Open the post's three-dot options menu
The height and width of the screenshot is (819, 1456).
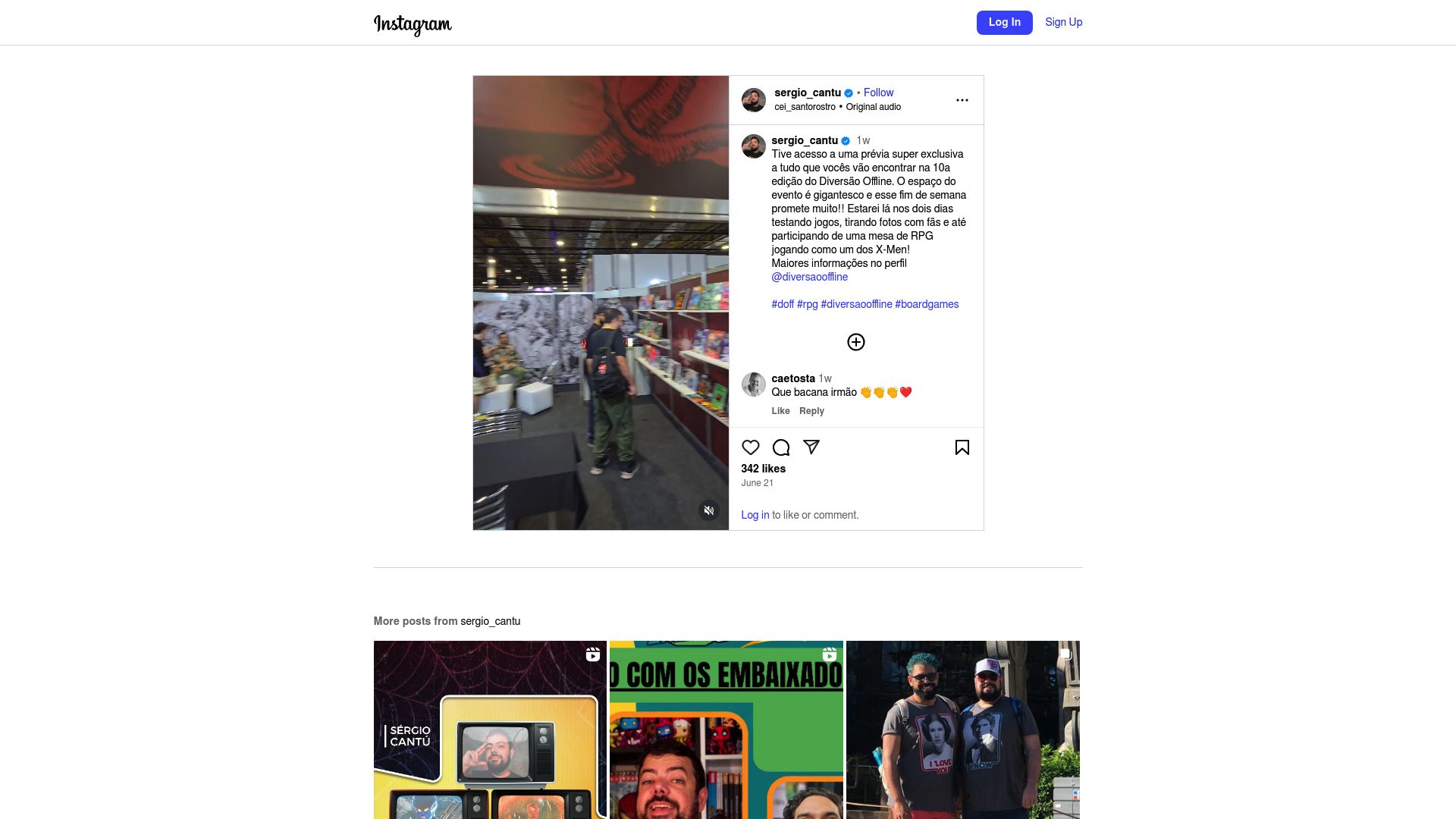(x=962, y=100)
